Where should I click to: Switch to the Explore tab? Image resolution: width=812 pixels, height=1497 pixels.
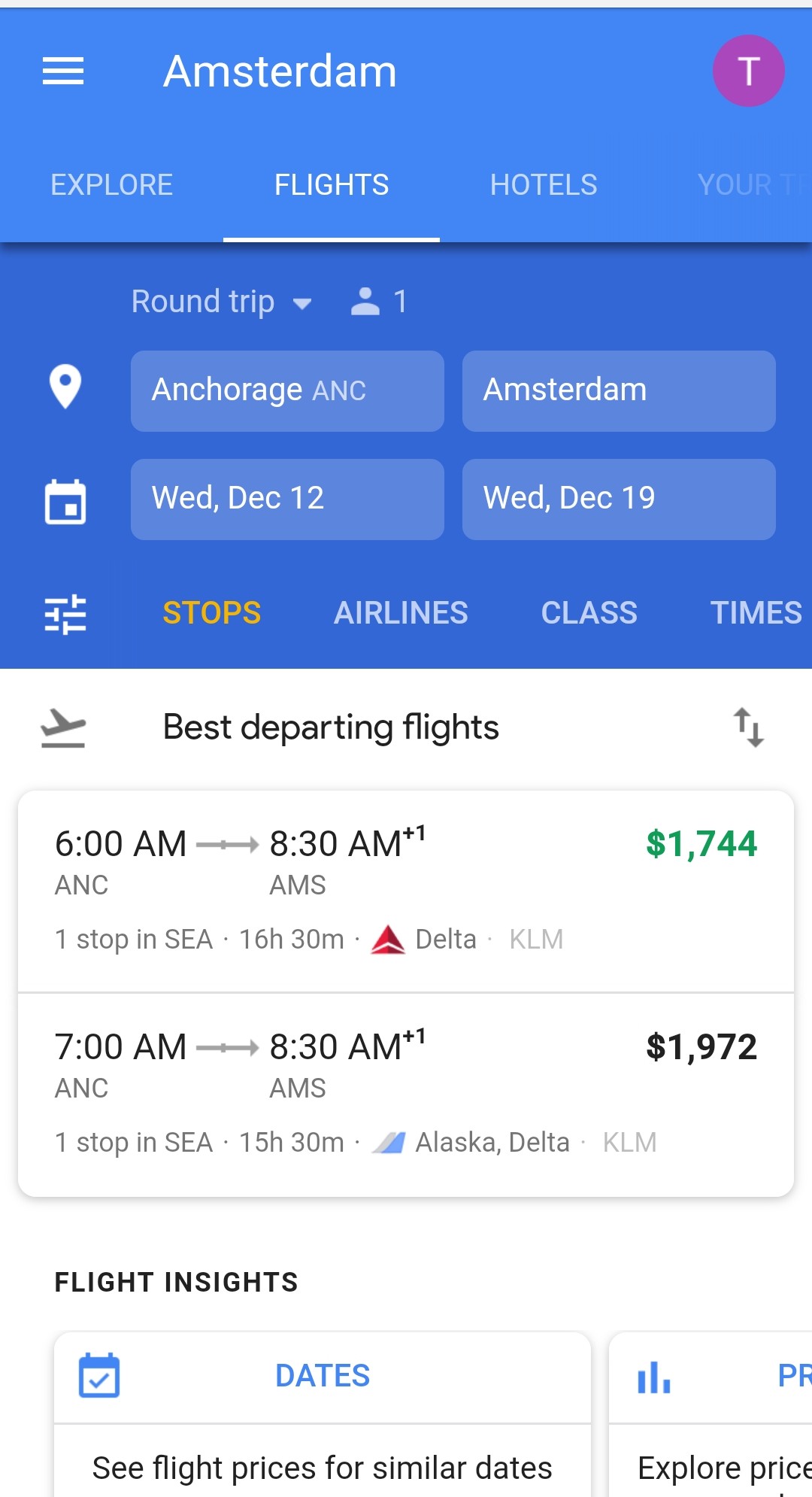coord(111,185)
